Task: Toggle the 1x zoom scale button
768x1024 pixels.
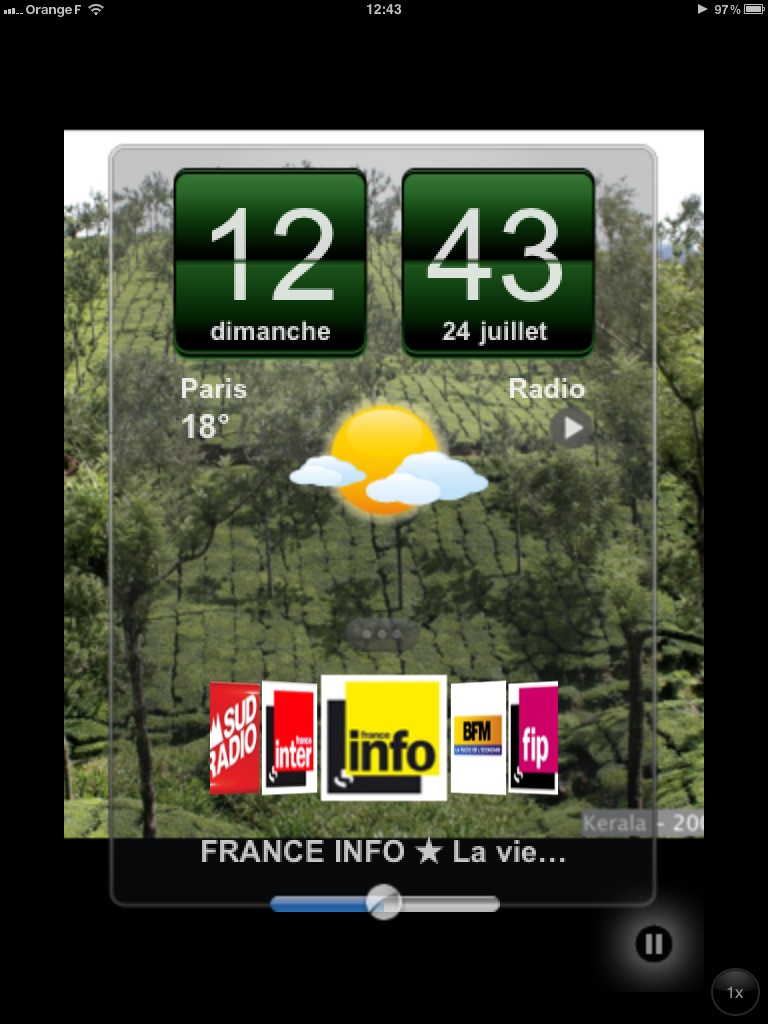Action: pos(735,993)
